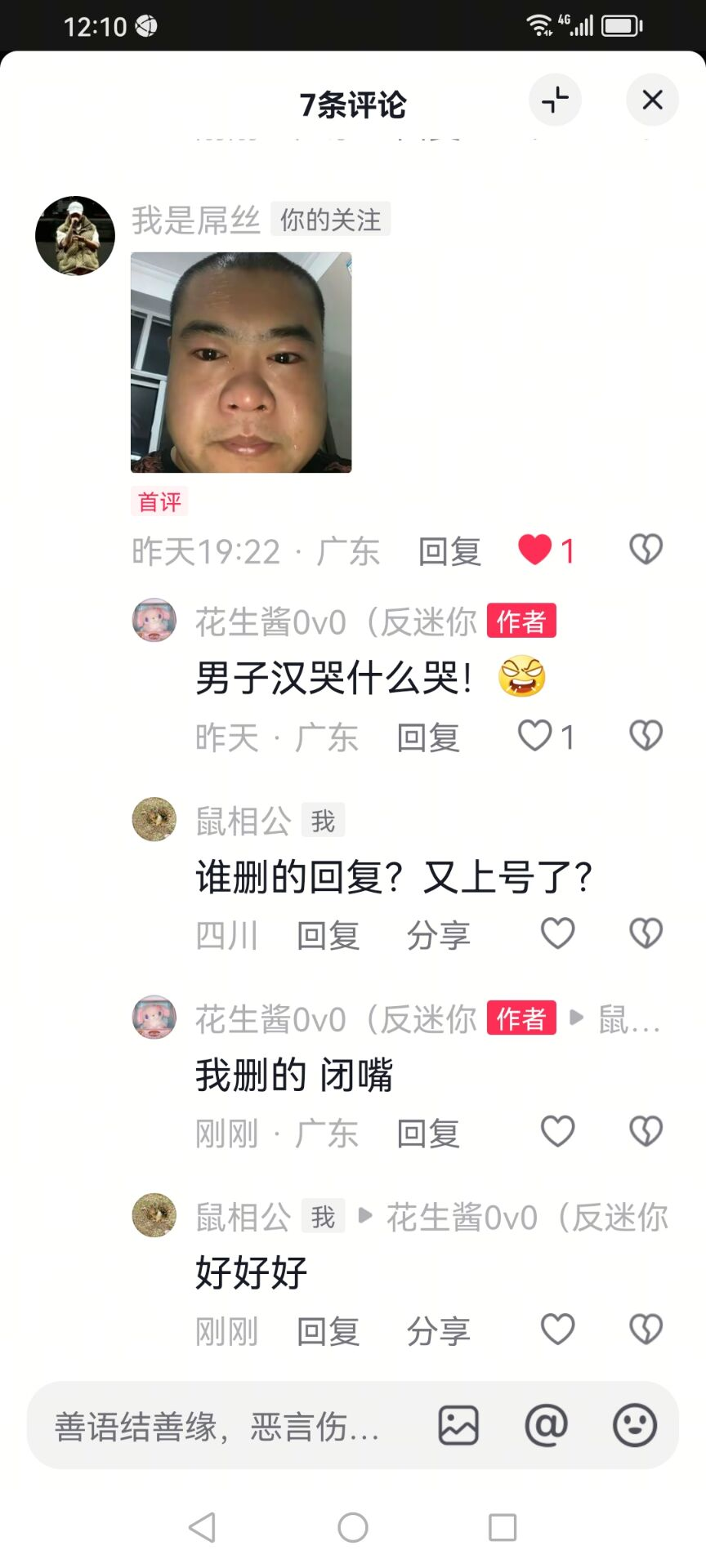The width and height of the screenshot is (706, 1568).
Task: Dislike 我是屌丝's comment
Action: click(646, 550)
